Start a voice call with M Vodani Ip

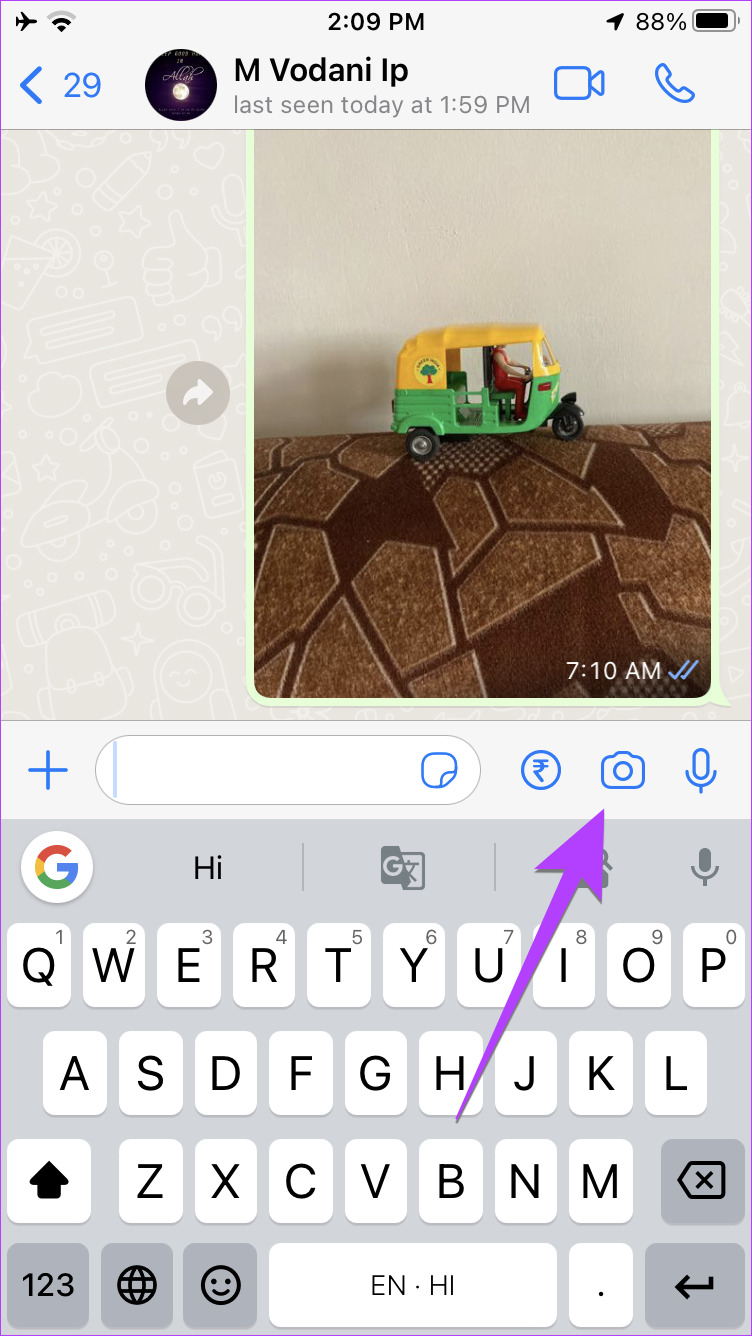point(675,85)
